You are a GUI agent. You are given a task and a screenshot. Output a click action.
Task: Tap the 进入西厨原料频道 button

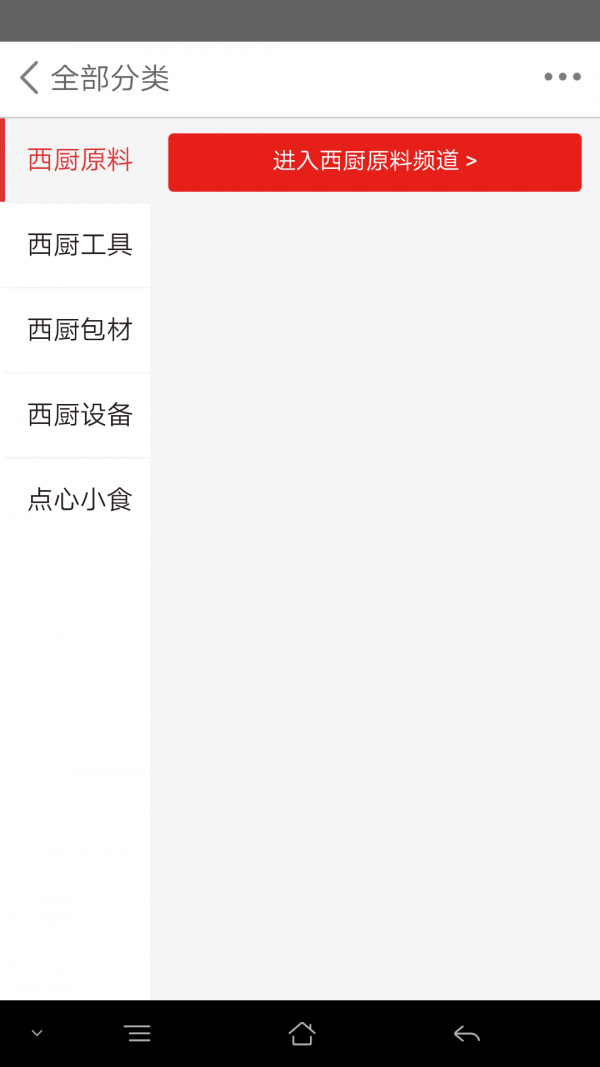374,161
